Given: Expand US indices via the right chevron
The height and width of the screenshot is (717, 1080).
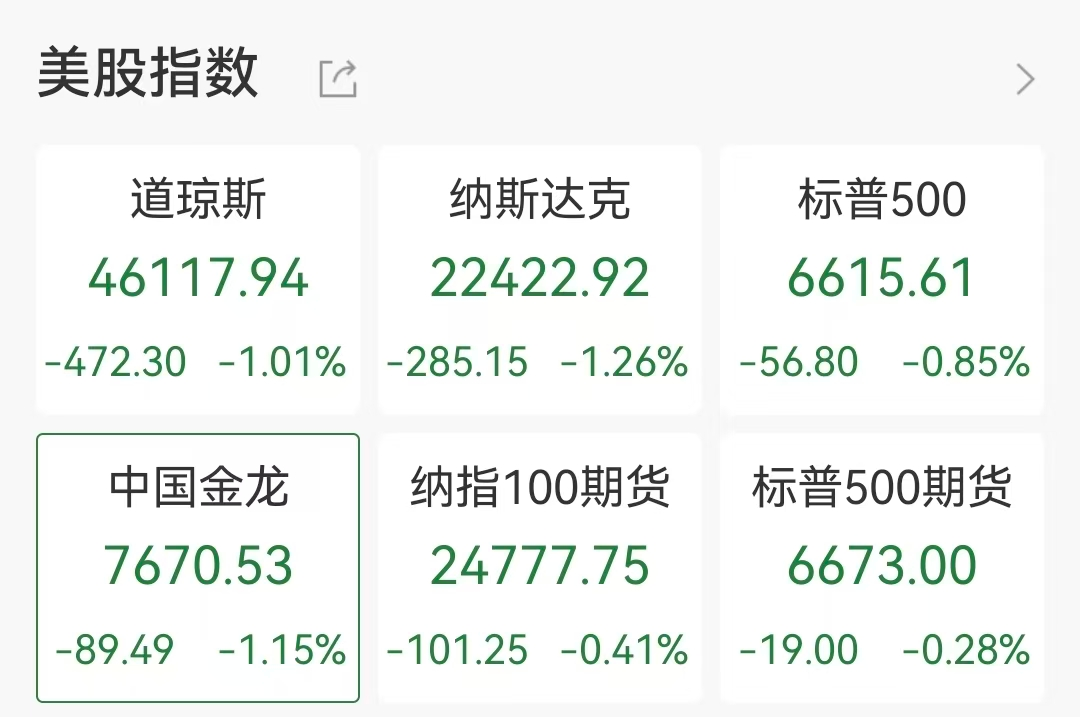Looking at the screenshot, I should tap(1025, 79).
